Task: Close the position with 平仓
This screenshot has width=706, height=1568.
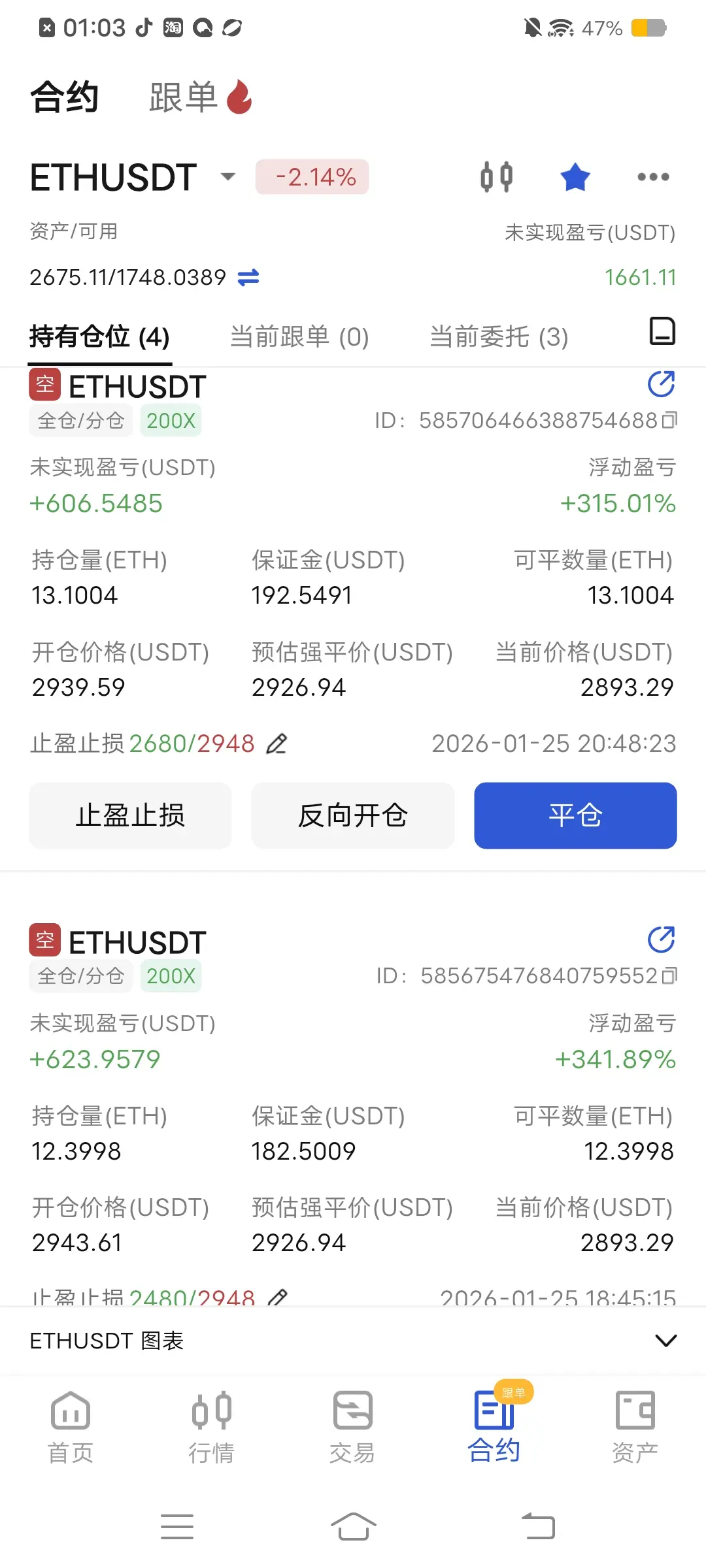Action: click(575, 815)
